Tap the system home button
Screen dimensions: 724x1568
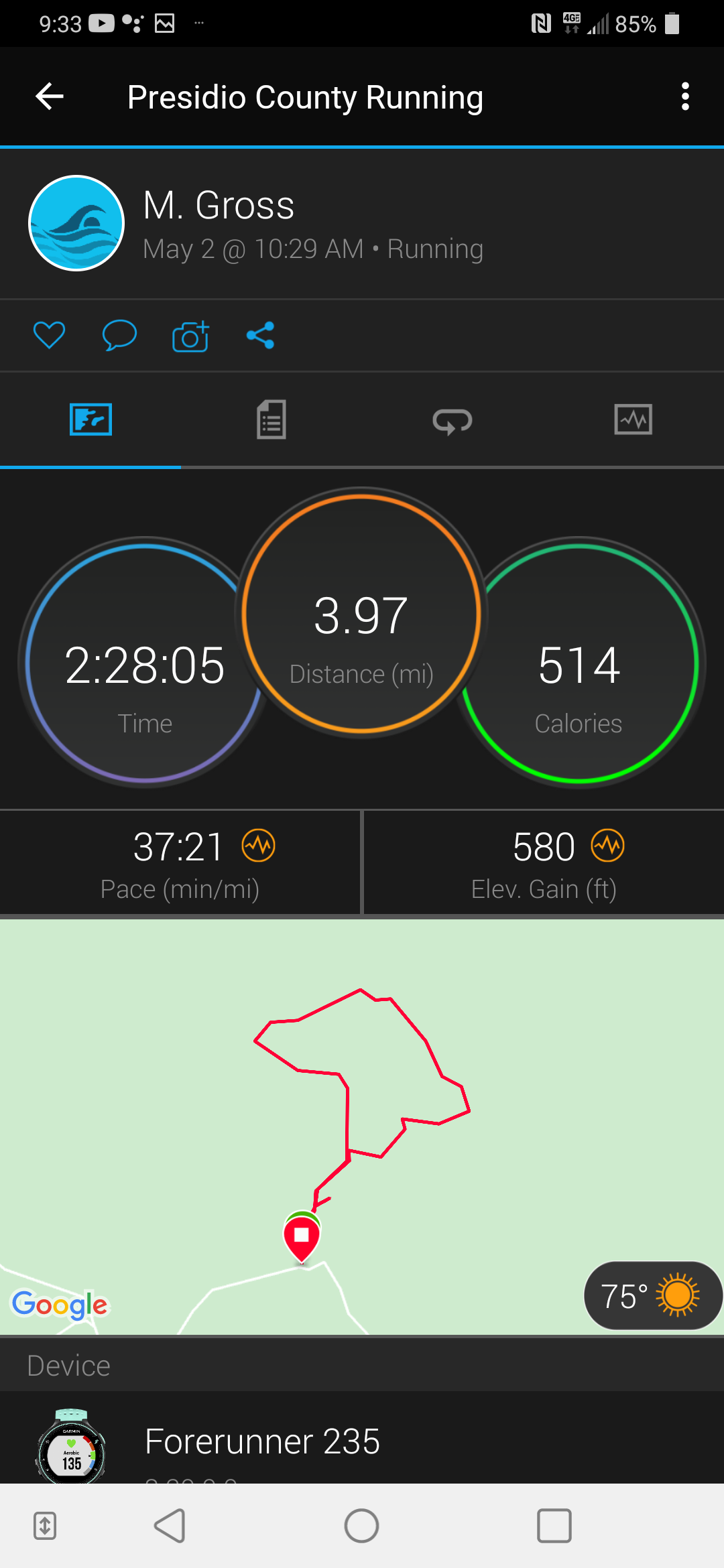pos(362,1526)
